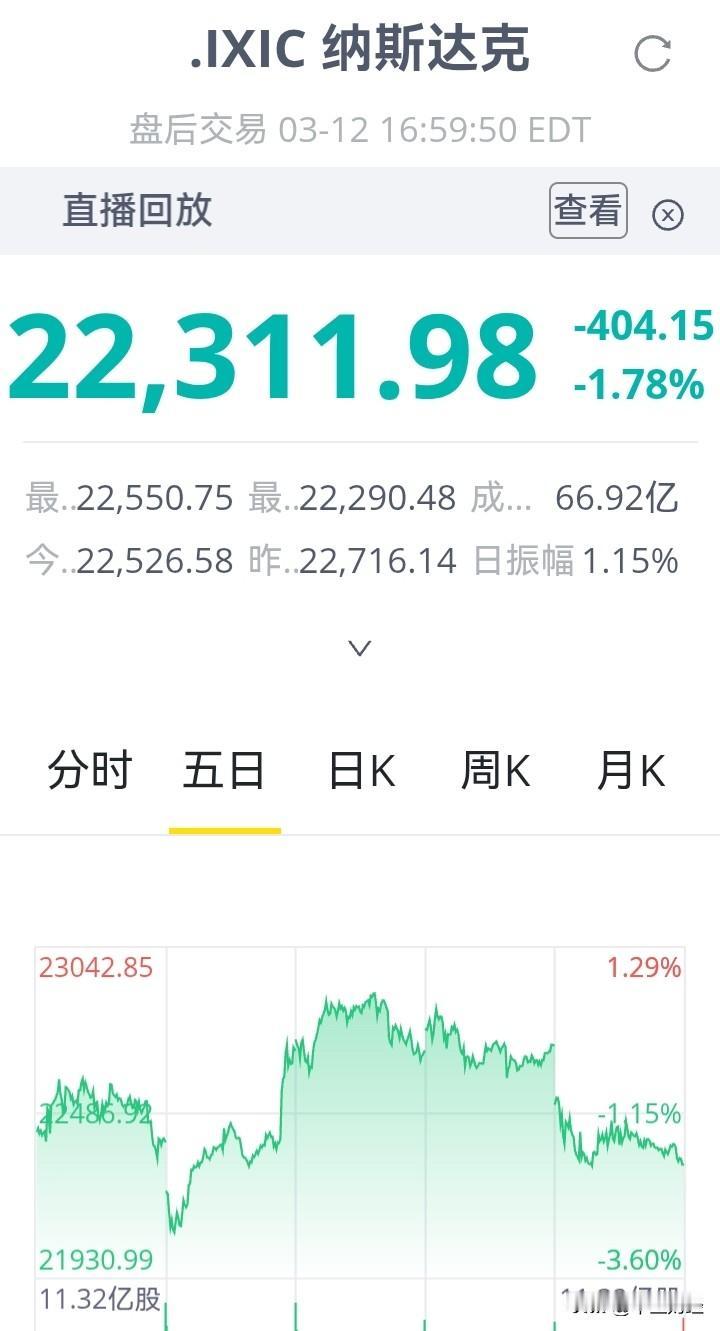Screen dimensions: 720x1331
Task: Open the 查看 live replay viewer
Action: pyautogui.click(x=587, y=211)
